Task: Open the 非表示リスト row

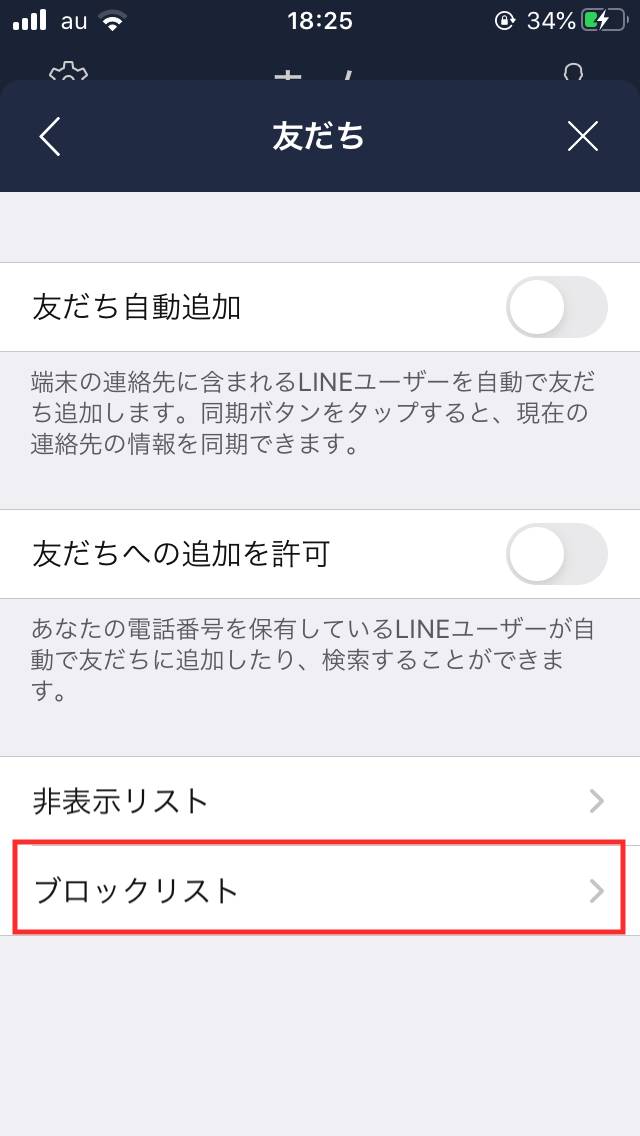Action: tap(320, 801)
